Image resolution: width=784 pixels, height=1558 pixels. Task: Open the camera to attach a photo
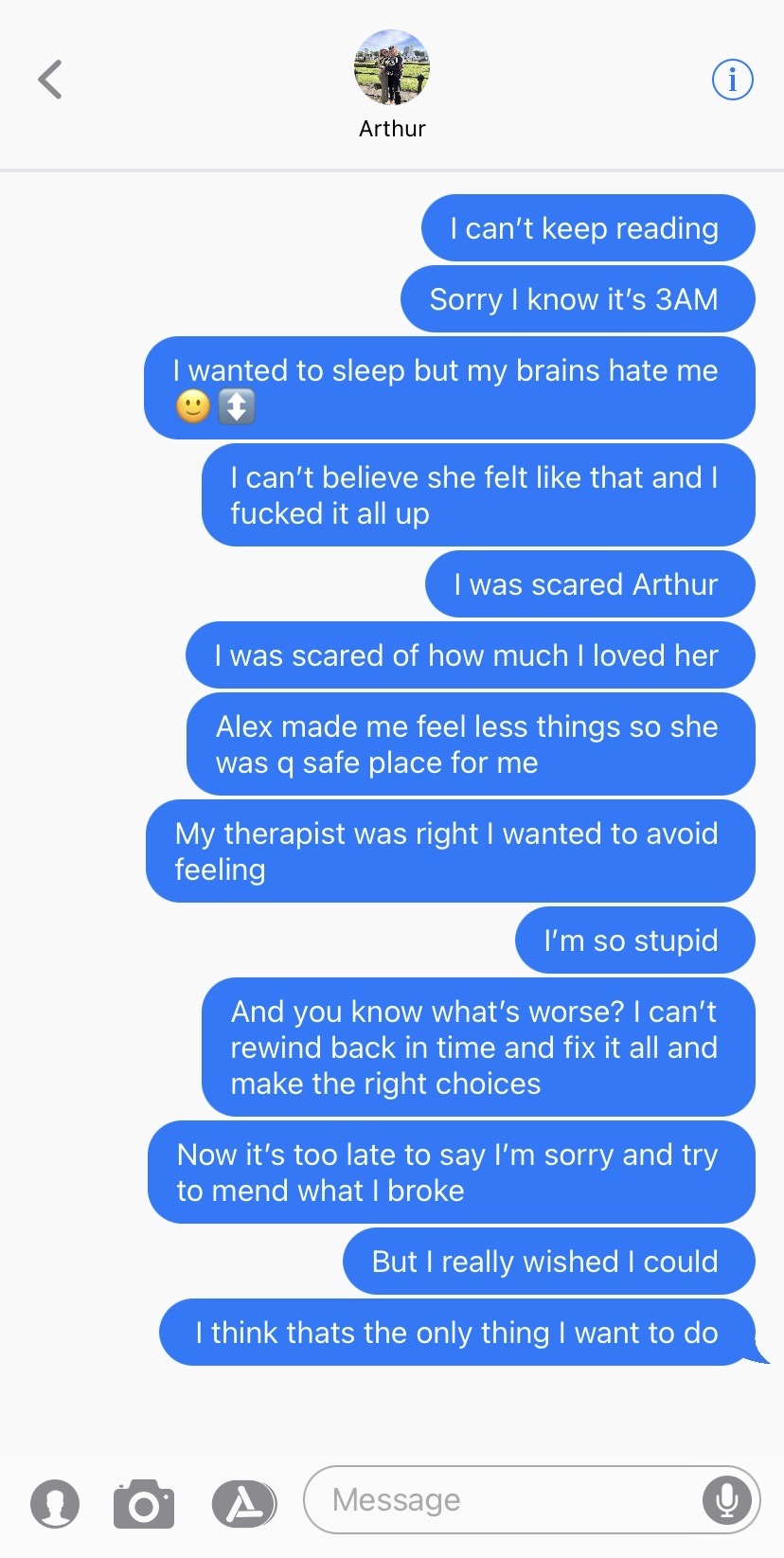tap(144, 1503)
